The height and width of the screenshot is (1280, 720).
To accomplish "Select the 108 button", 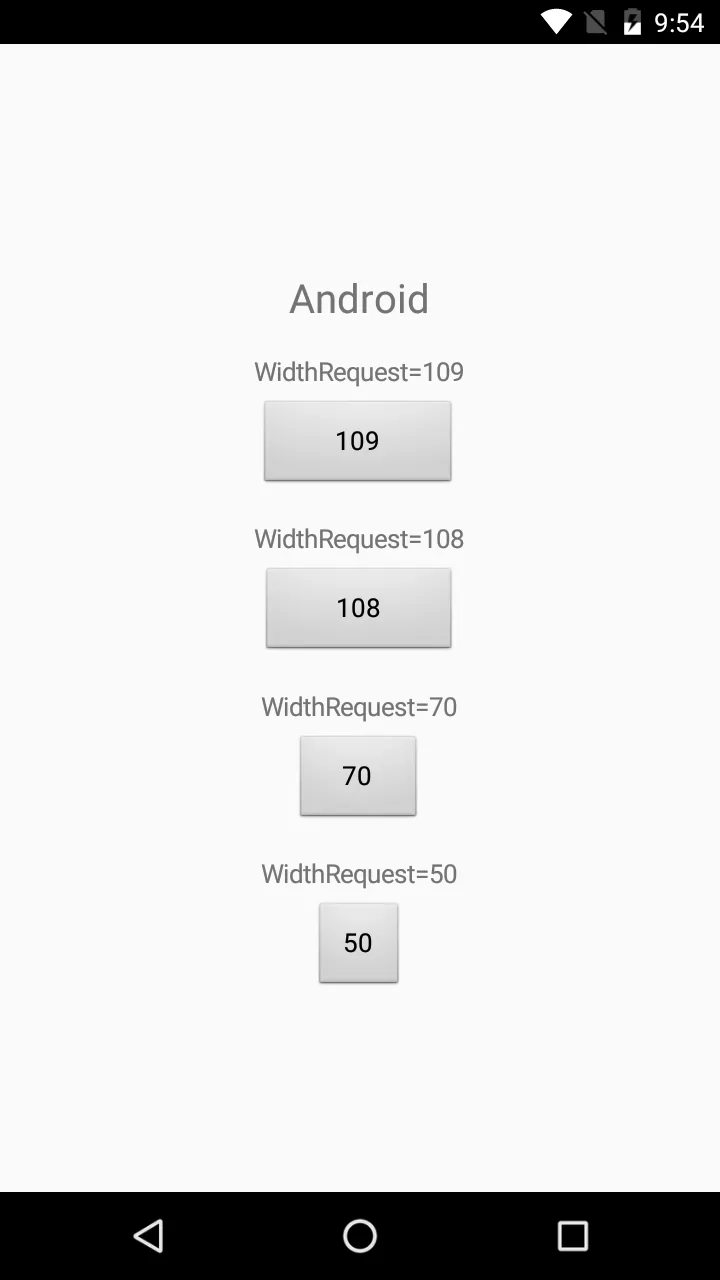I will pos(358,608).
